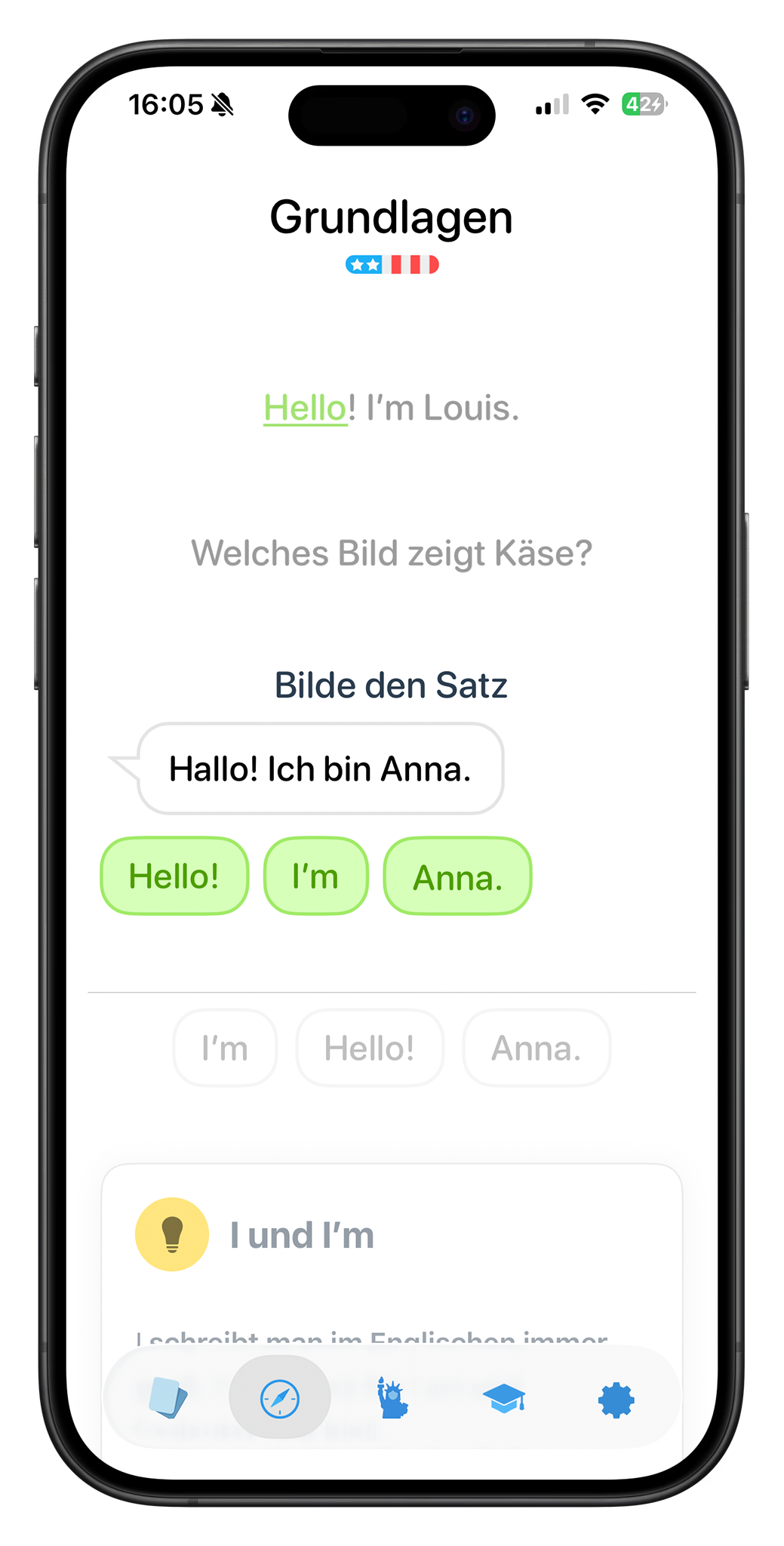The image size is (784, 1546).
Task: Switch to the Statue of Liberty tab
Action: [x=392, y=1399]
